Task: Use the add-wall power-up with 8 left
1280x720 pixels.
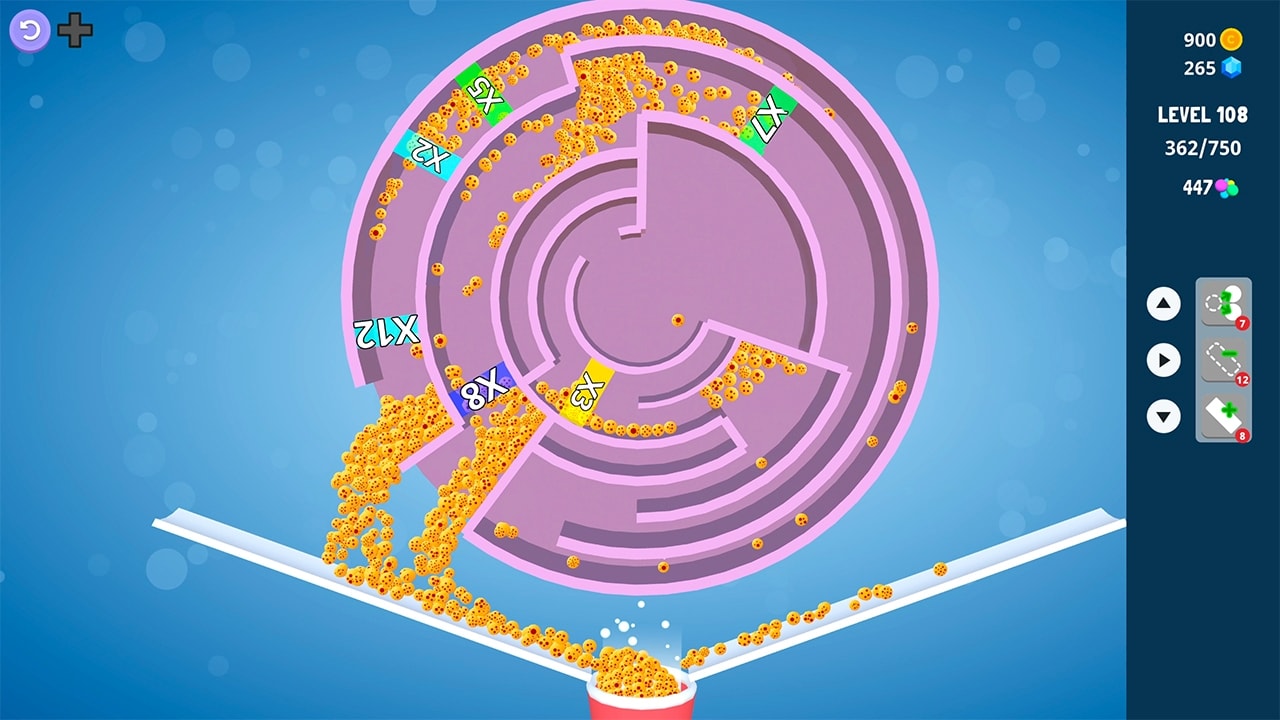Action: 1223,415
